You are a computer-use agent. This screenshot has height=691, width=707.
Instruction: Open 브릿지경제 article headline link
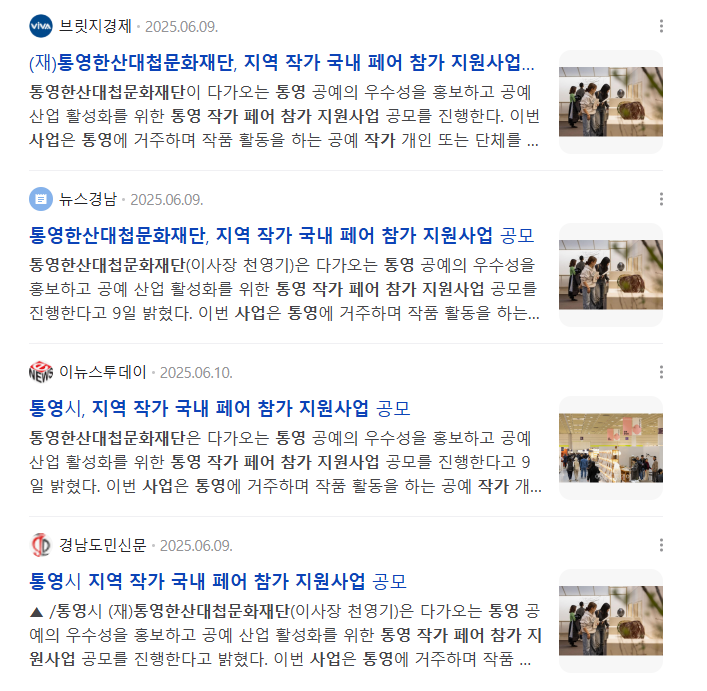[282, 62]
